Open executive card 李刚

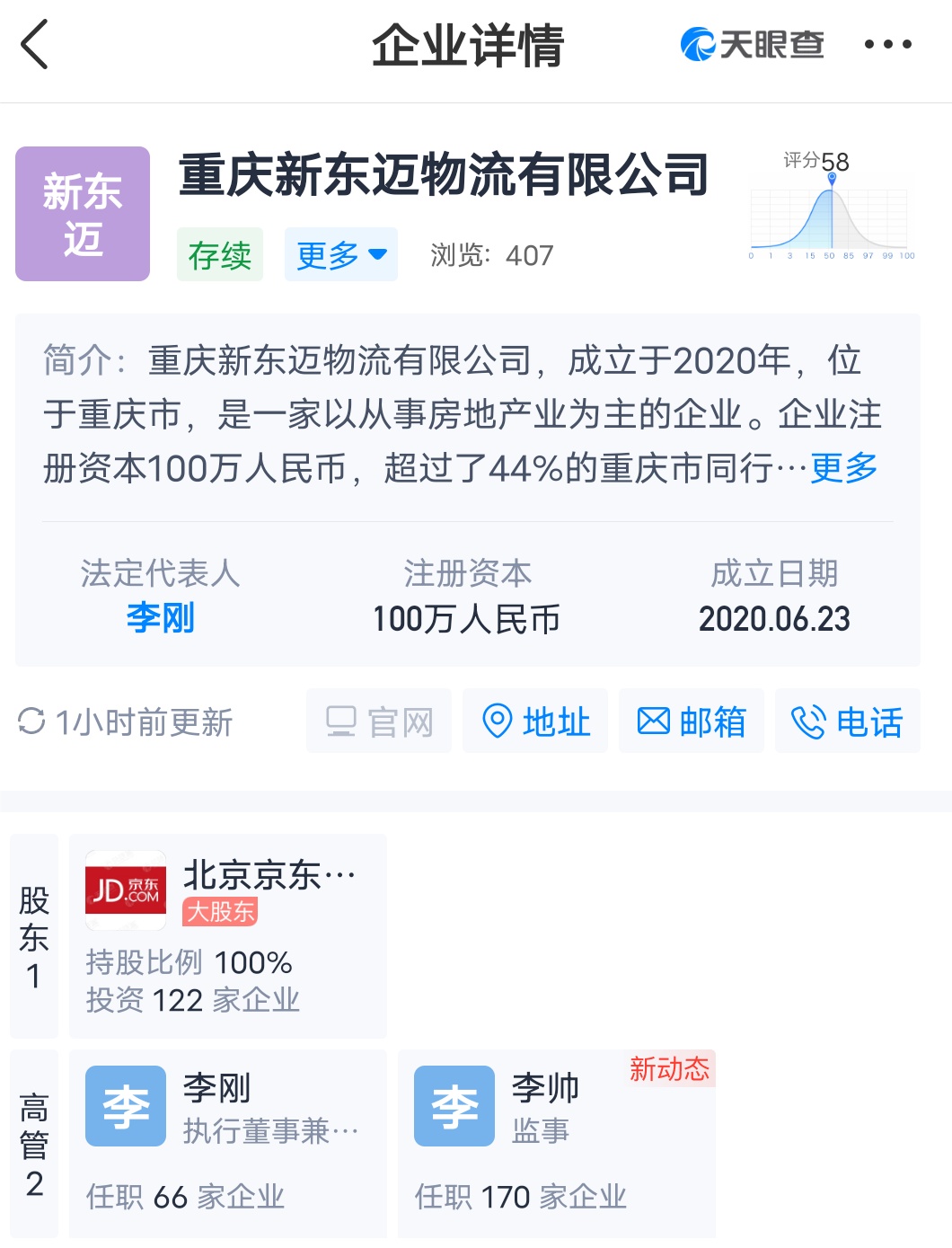[x=228, y=1142]
